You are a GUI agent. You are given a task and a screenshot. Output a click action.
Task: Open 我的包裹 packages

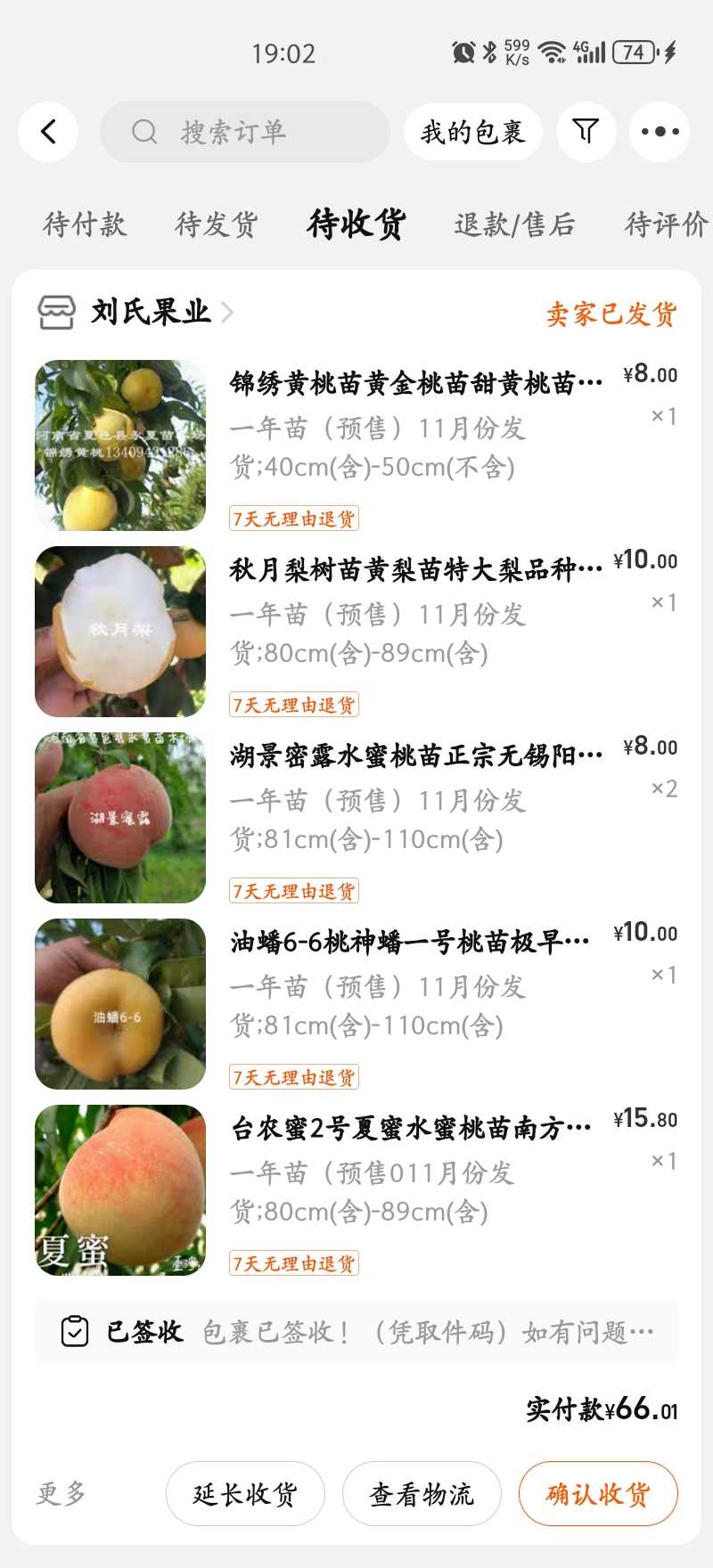pyautogui.click(x=472, y=132)
